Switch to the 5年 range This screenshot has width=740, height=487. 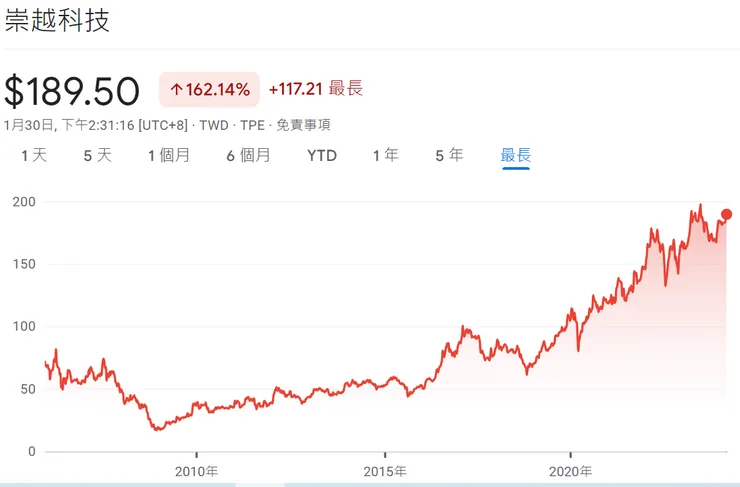449,155
